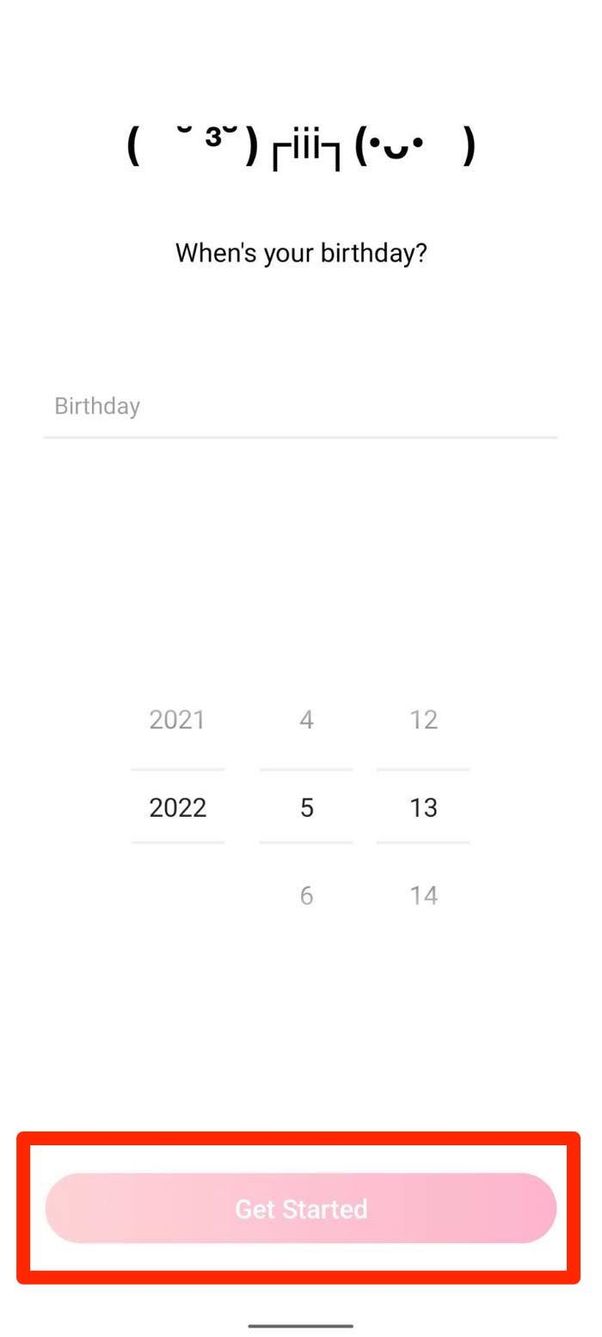Tap the Get Started button
Viewport: 602px width, 1337px height.
[300, 1208]
